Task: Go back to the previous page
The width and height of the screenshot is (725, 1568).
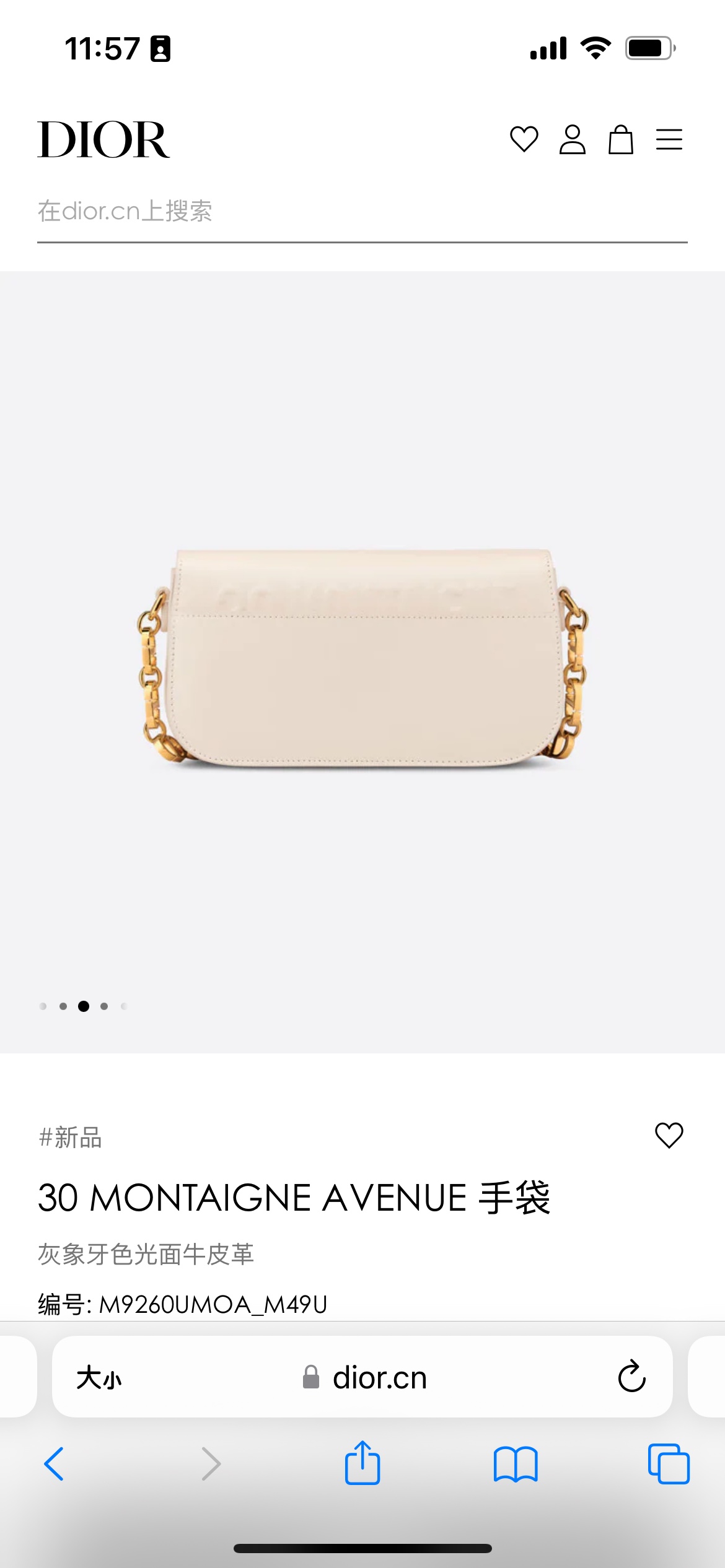Action: point(54,1464)
